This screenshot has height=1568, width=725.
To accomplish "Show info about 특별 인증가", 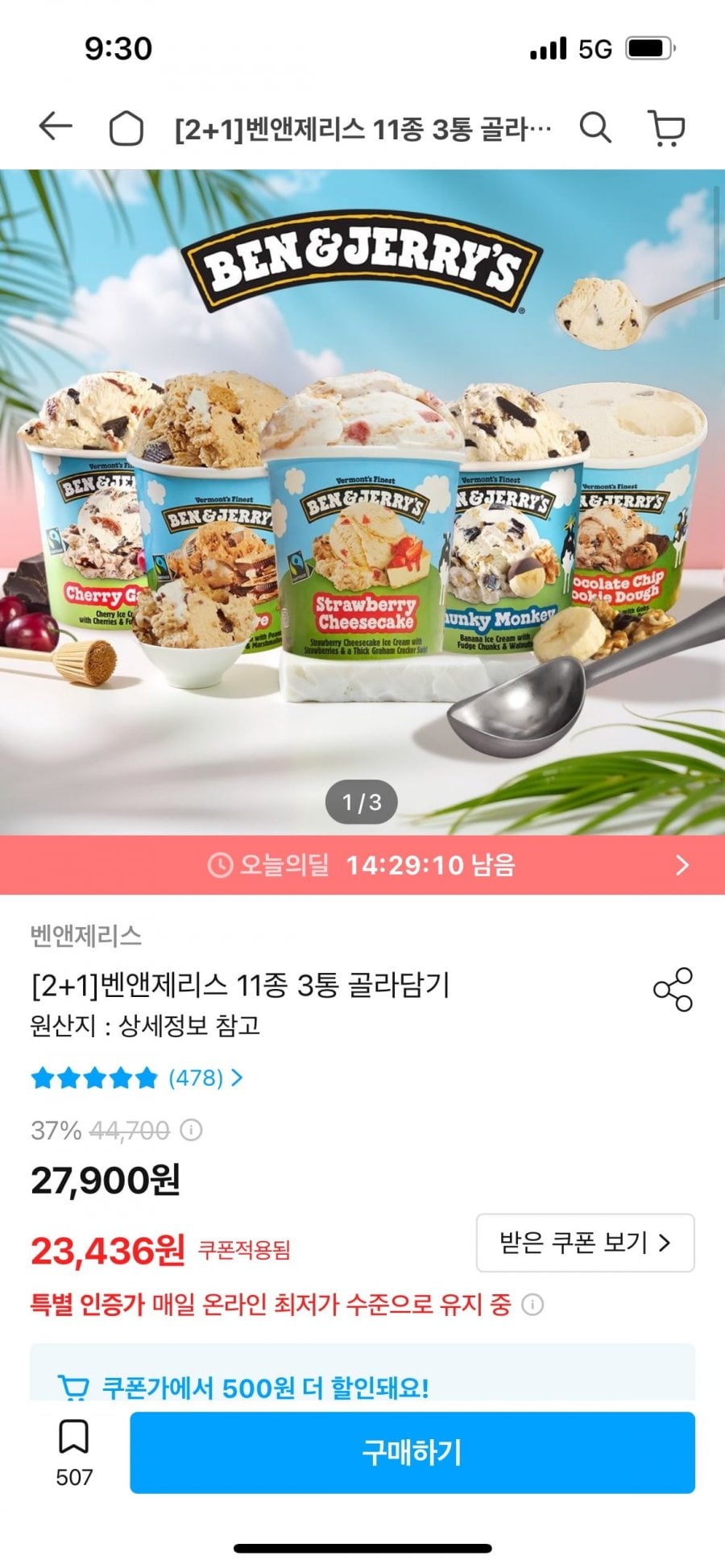I will coord(532,1304).
